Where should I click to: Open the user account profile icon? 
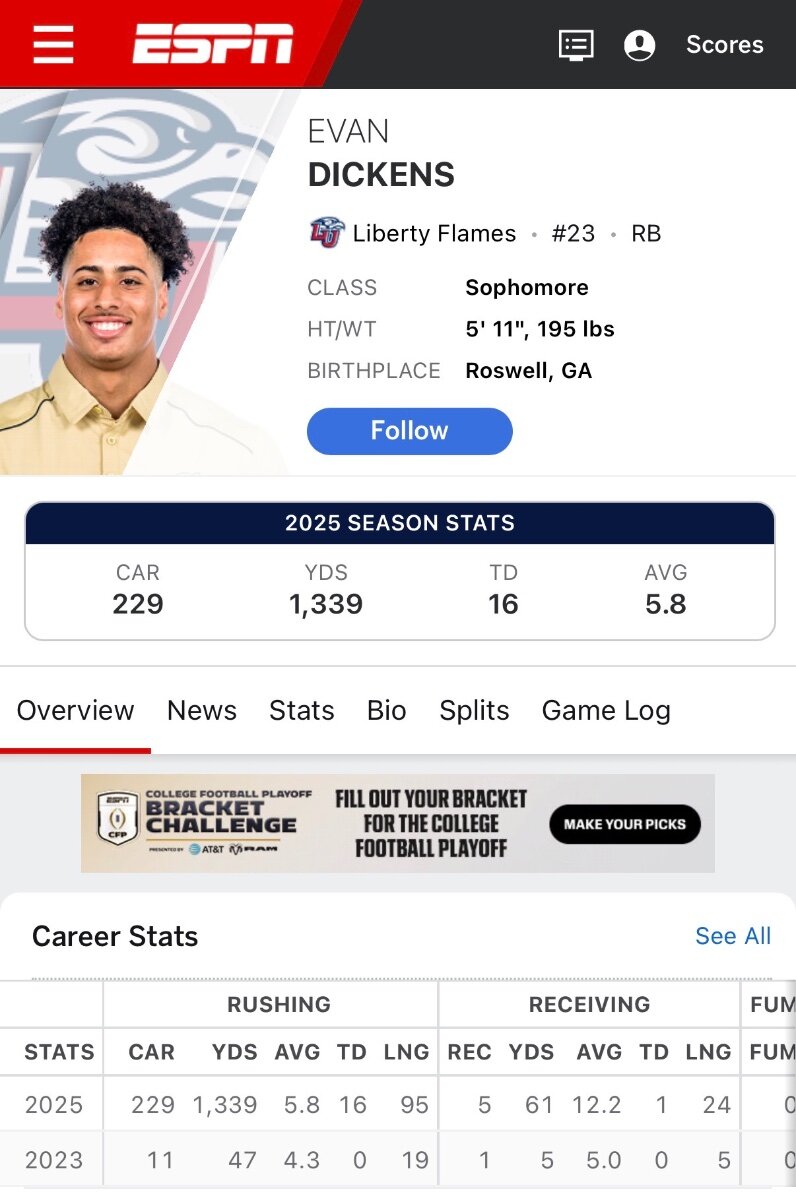(x=639, y=45)
